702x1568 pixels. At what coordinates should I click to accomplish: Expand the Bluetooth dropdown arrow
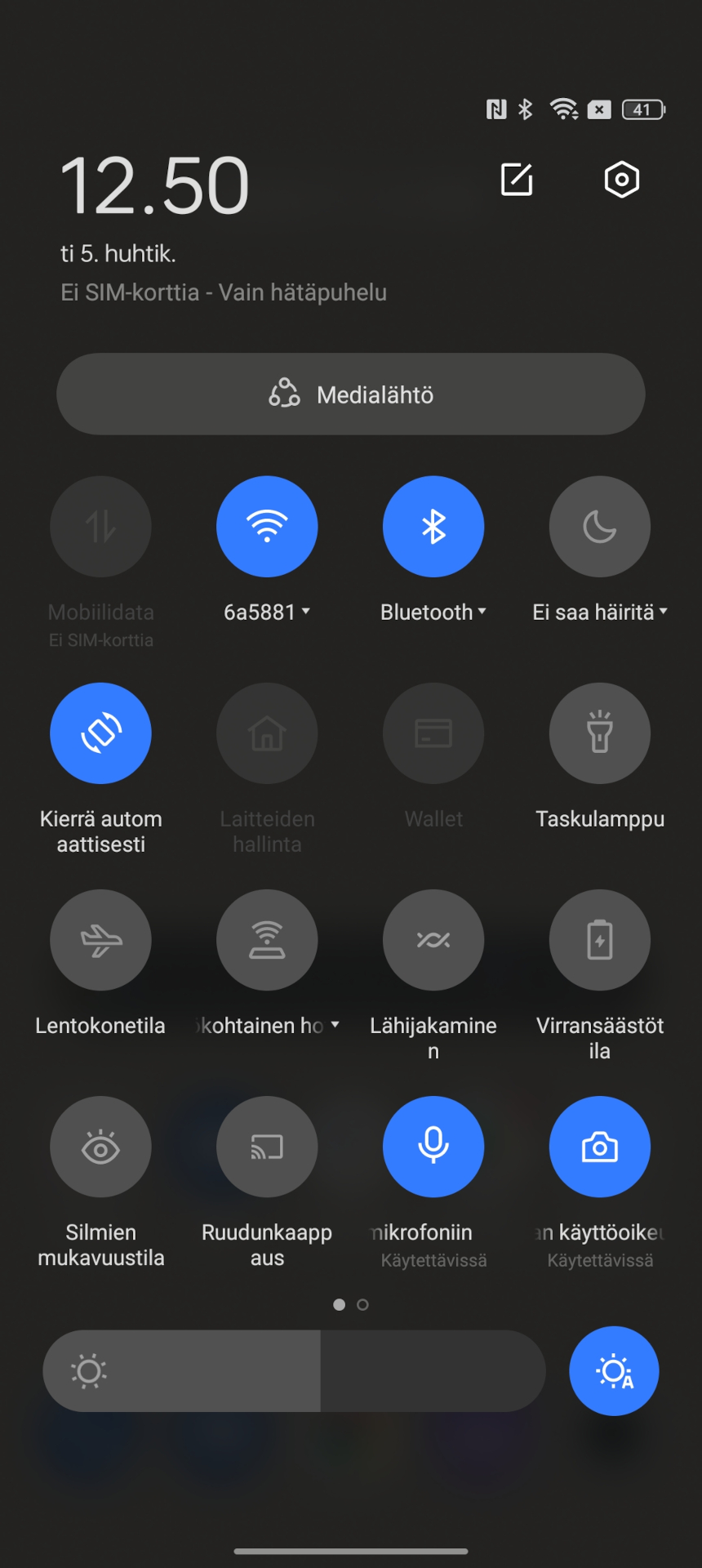tap(482, 611)
